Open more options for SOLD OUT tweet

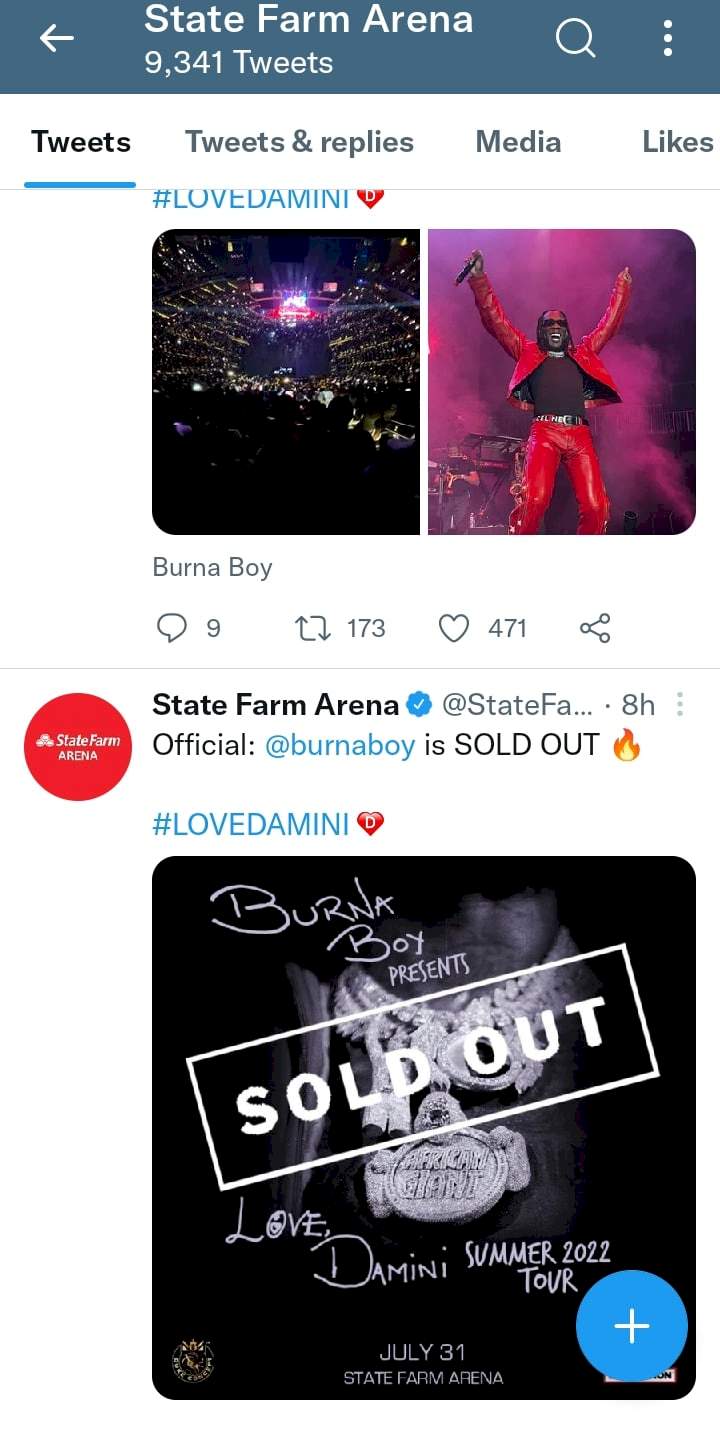point(680,705)
